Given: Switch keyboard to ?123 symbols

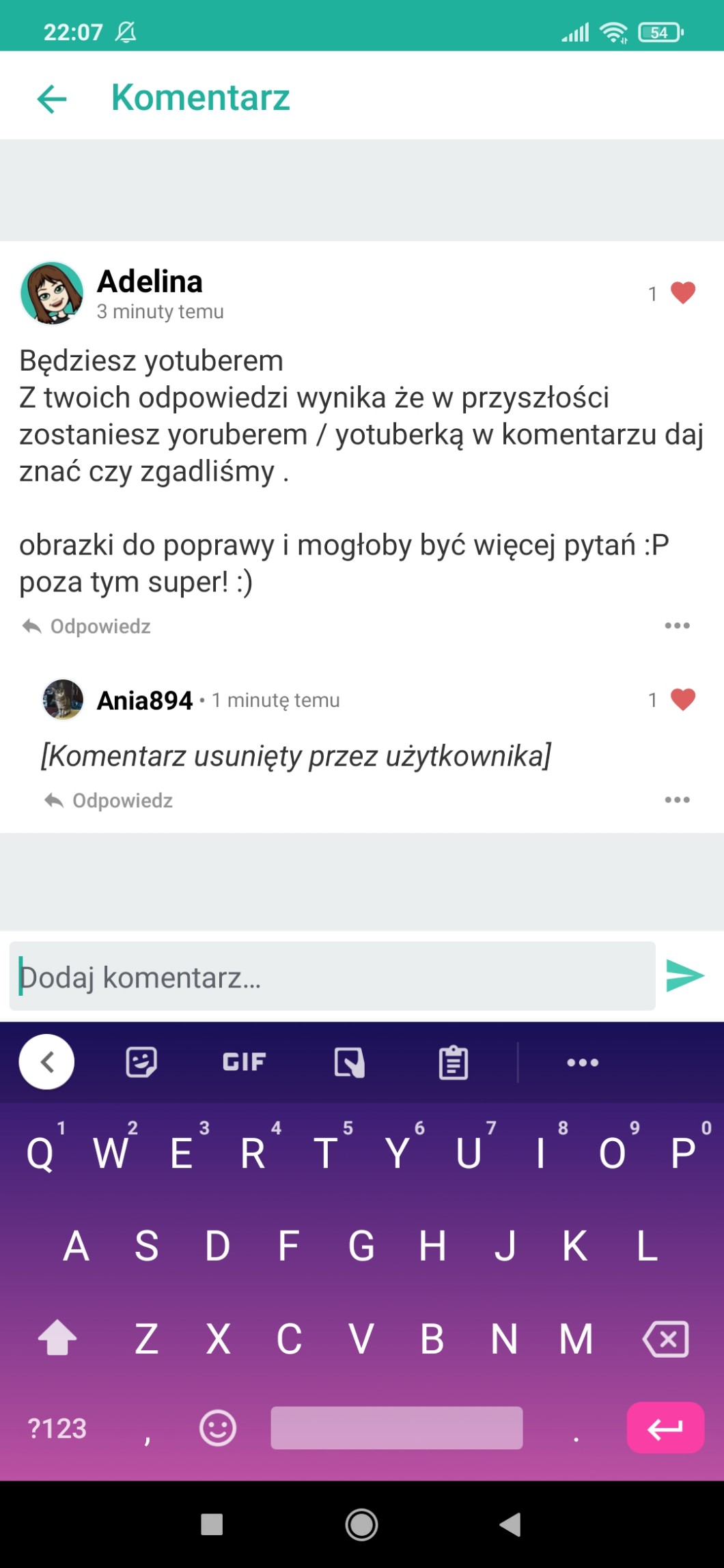Looking at the screenshot, I should point(57,1428).
